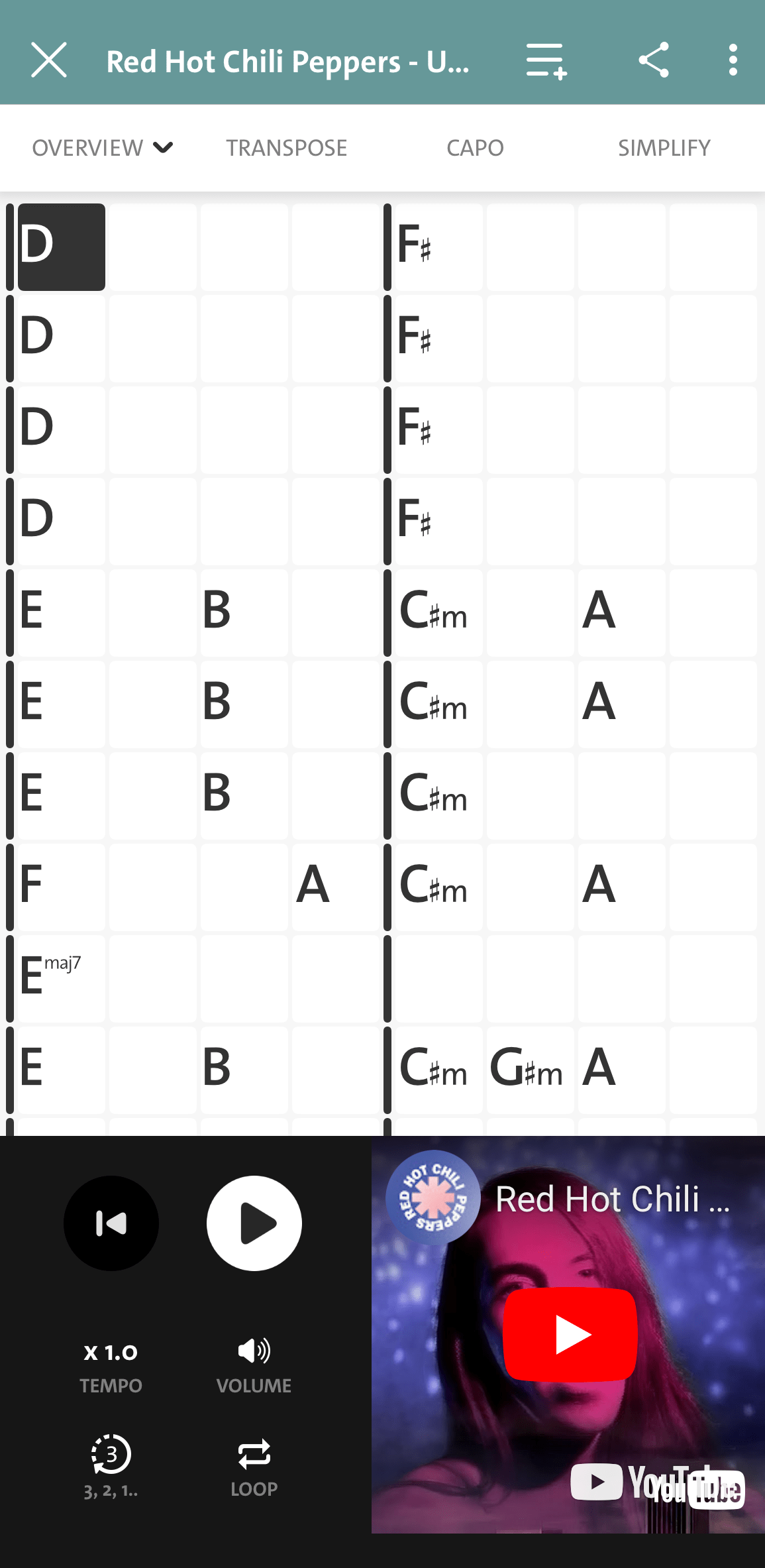
Task: Start chord playback with the play button
Action: click(254, 1223)
